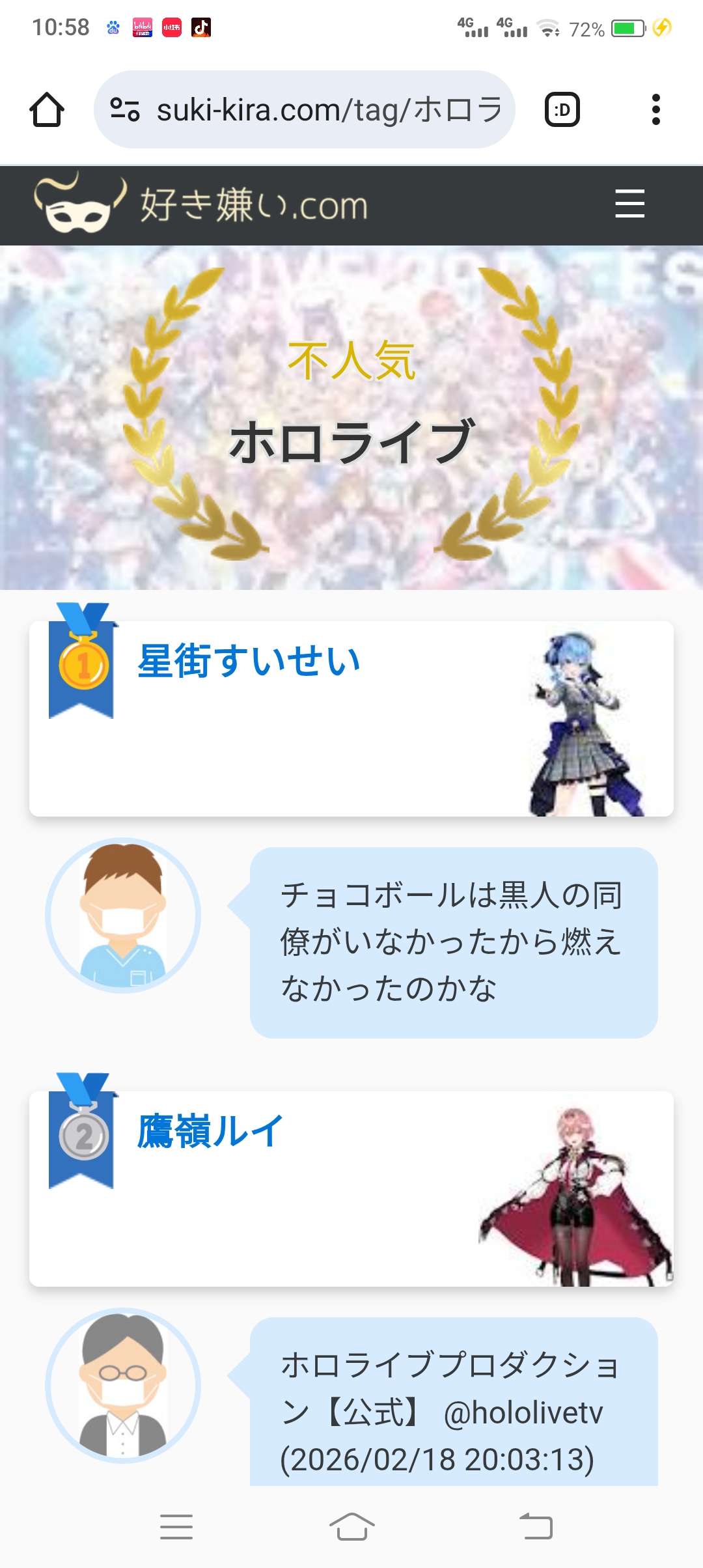703x1568 pixels.
Task: Tap the suki-kira.com address bar
Action: [329, 109]
